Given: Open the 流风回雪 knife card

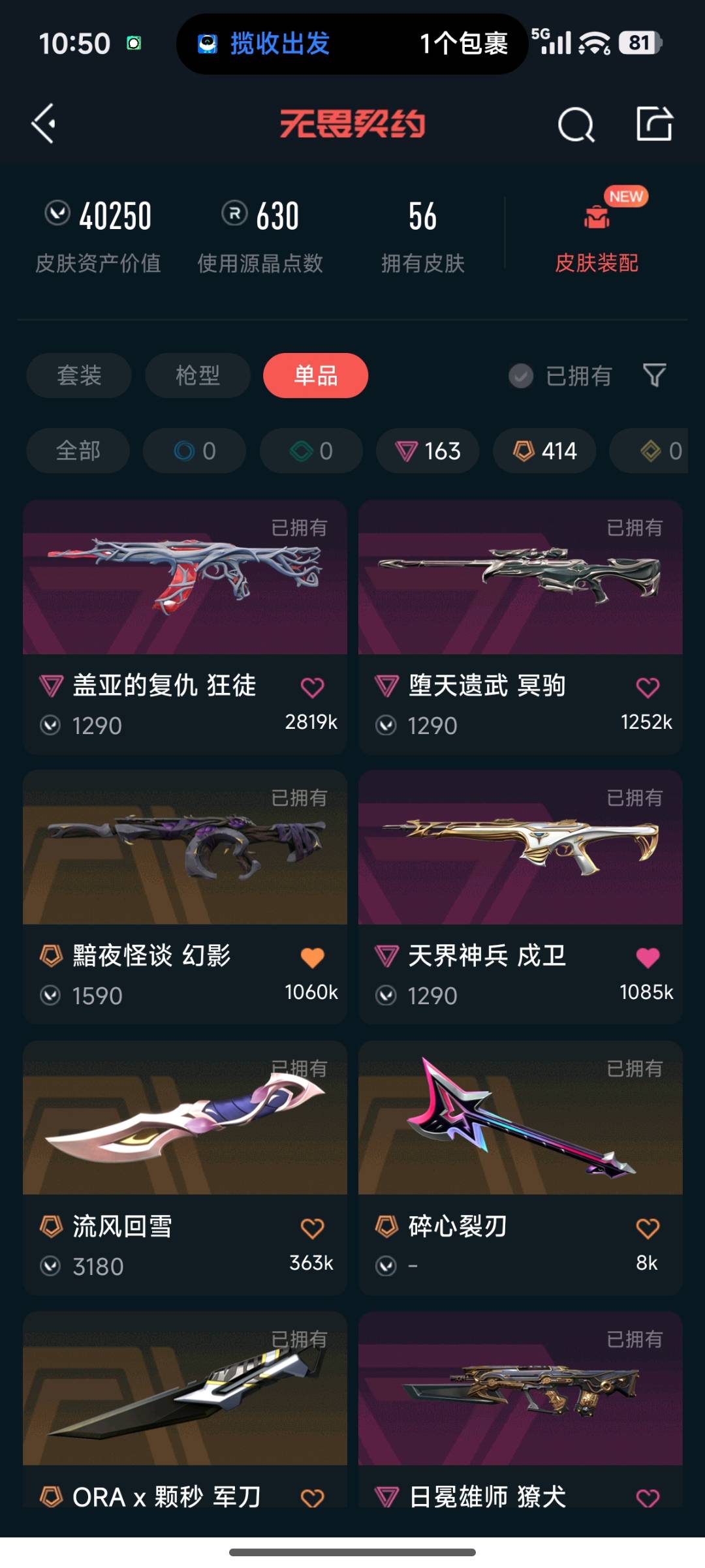Looking at the screenshot, I should (185, 1119).
